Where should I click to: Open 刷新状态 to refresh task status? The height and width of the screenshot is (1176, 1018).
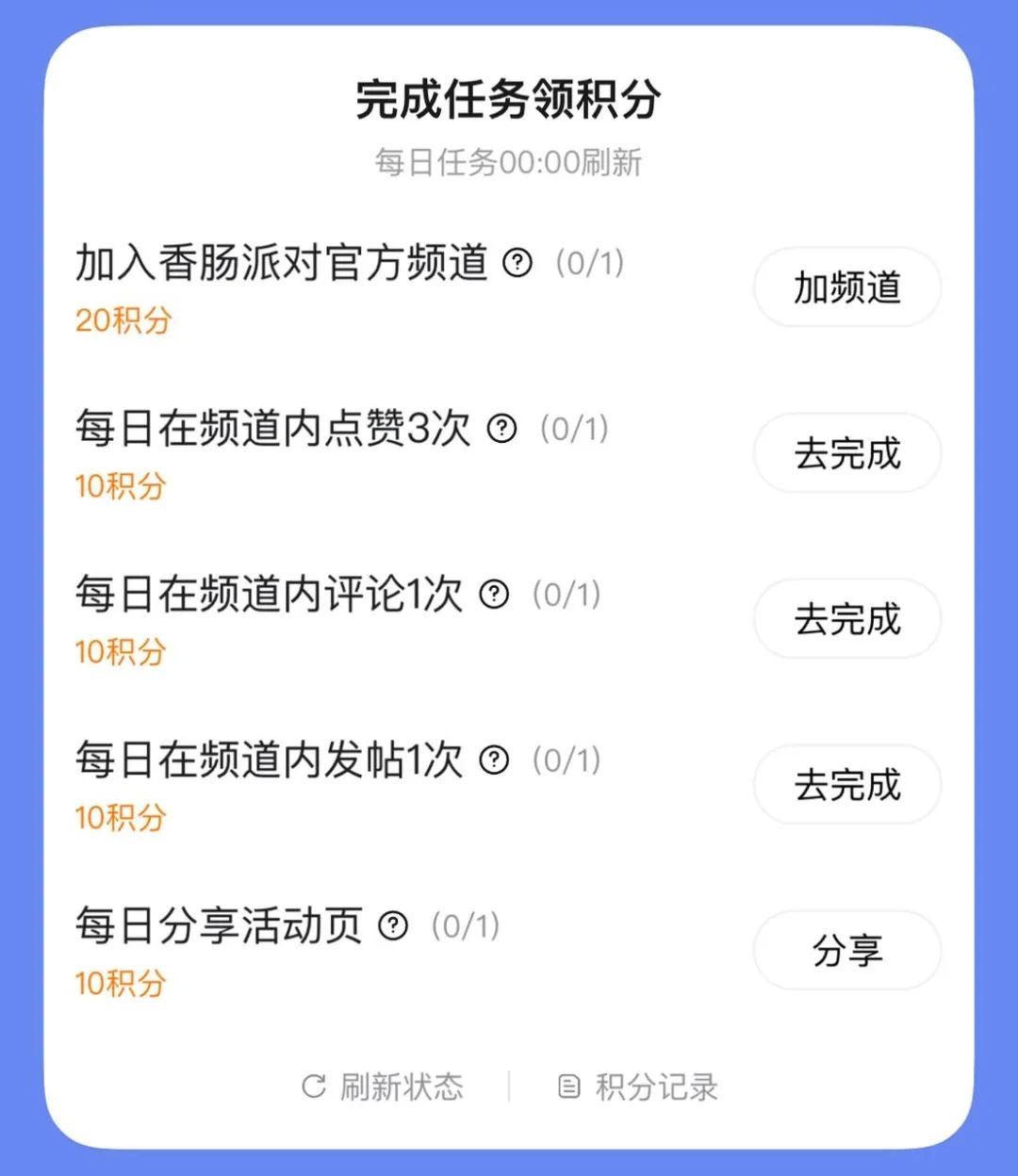(x=405, y=1086)
